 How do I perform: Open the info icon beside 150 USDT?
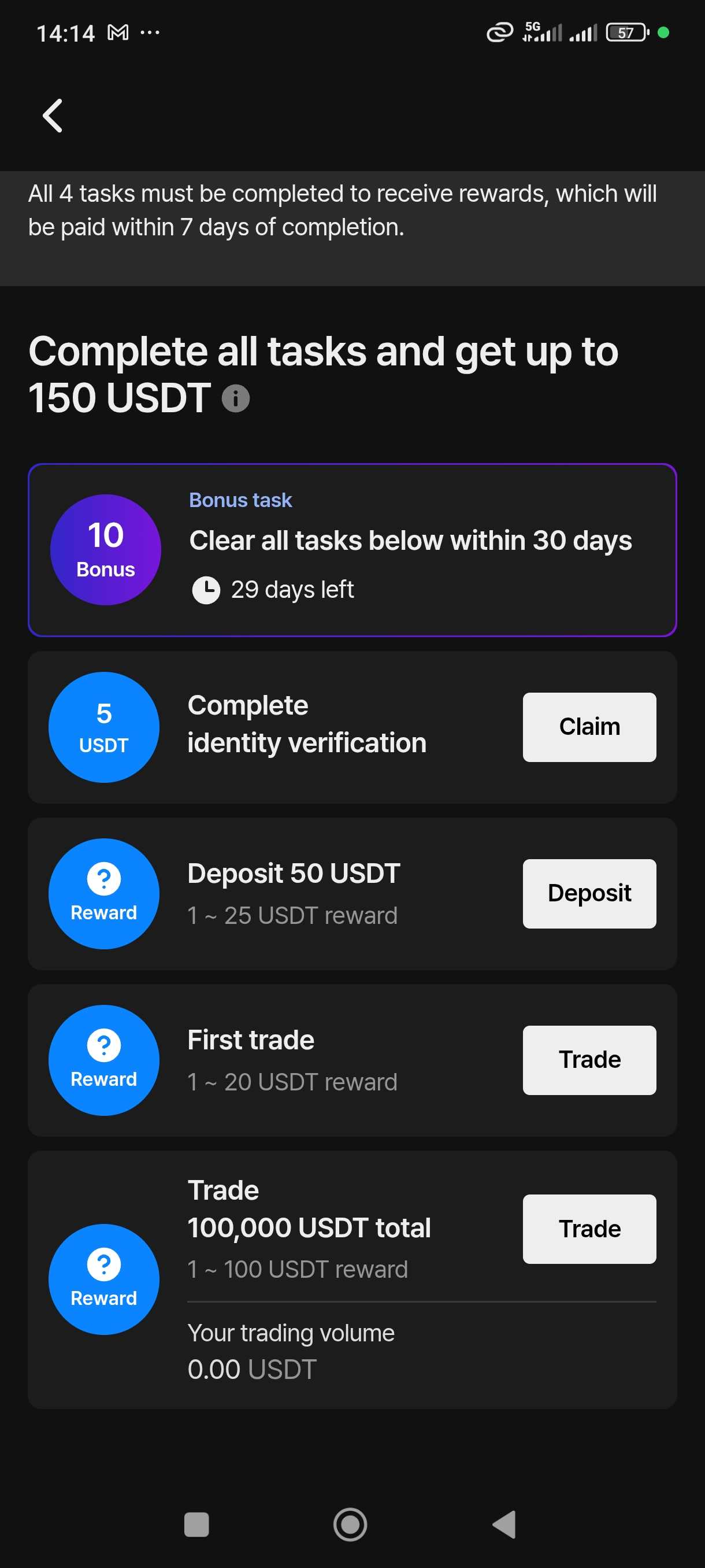pos(235,399)
